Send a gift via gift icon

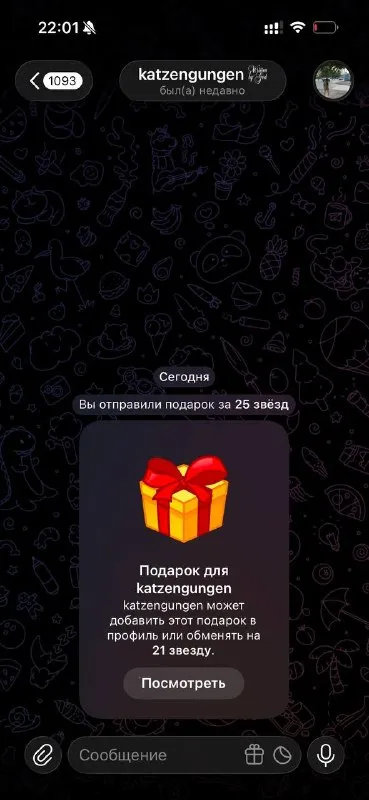coord(254,755)
